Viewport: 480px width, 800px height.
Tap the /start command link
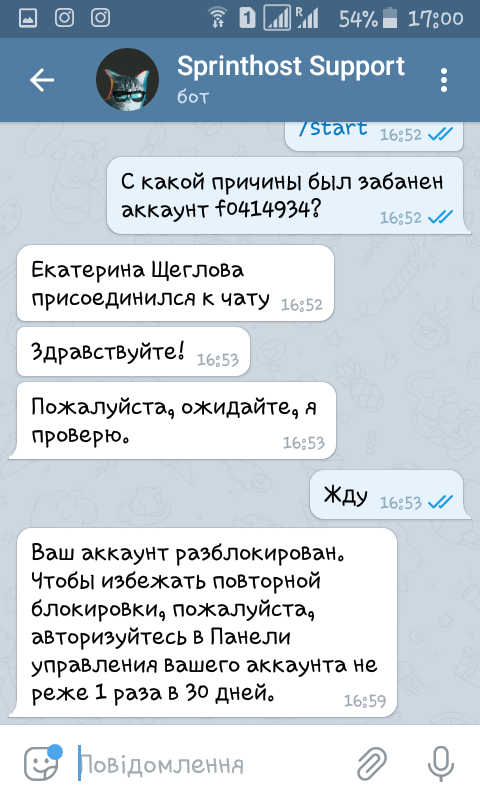tap(333, 129)
